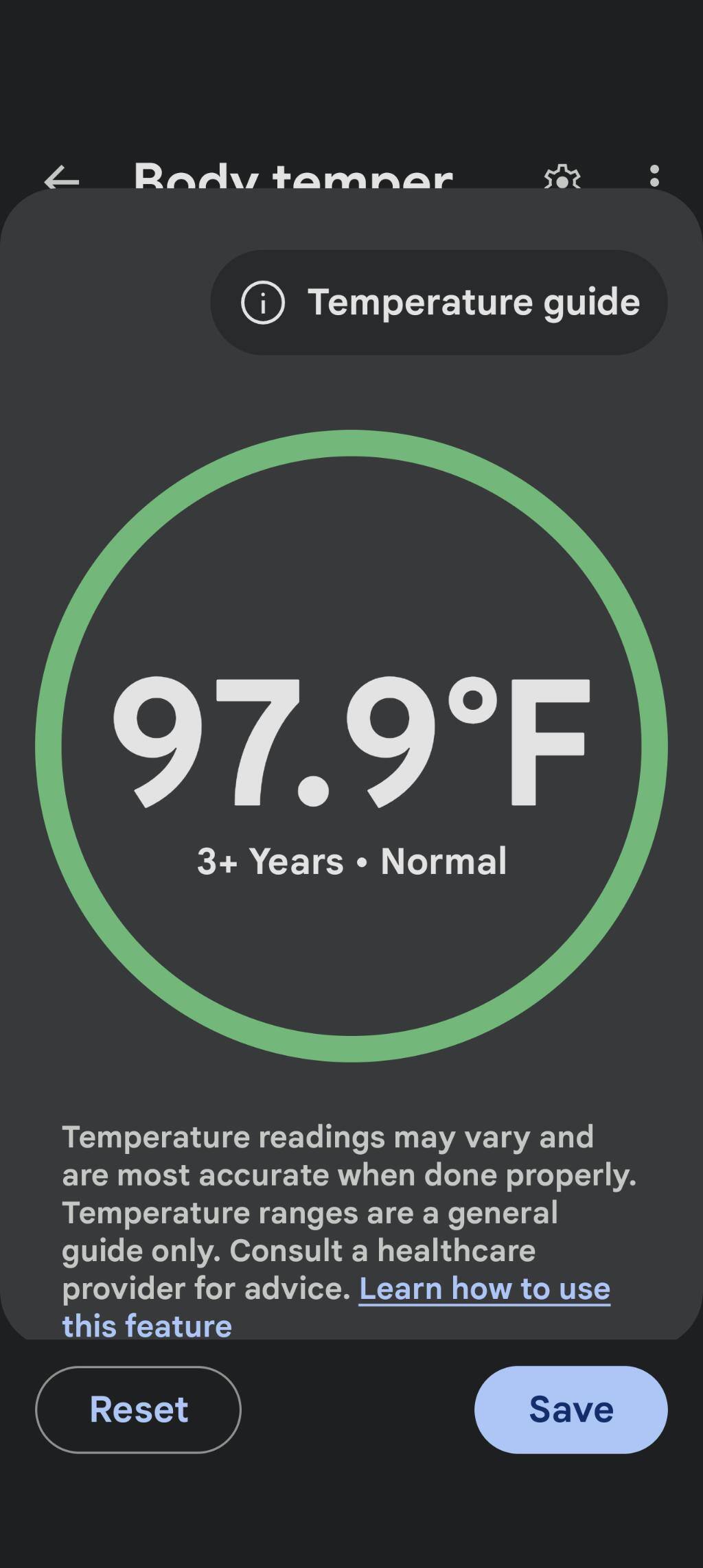Save the 97.9°F reading
The image size is (703, 1568).
point(571,1410)
